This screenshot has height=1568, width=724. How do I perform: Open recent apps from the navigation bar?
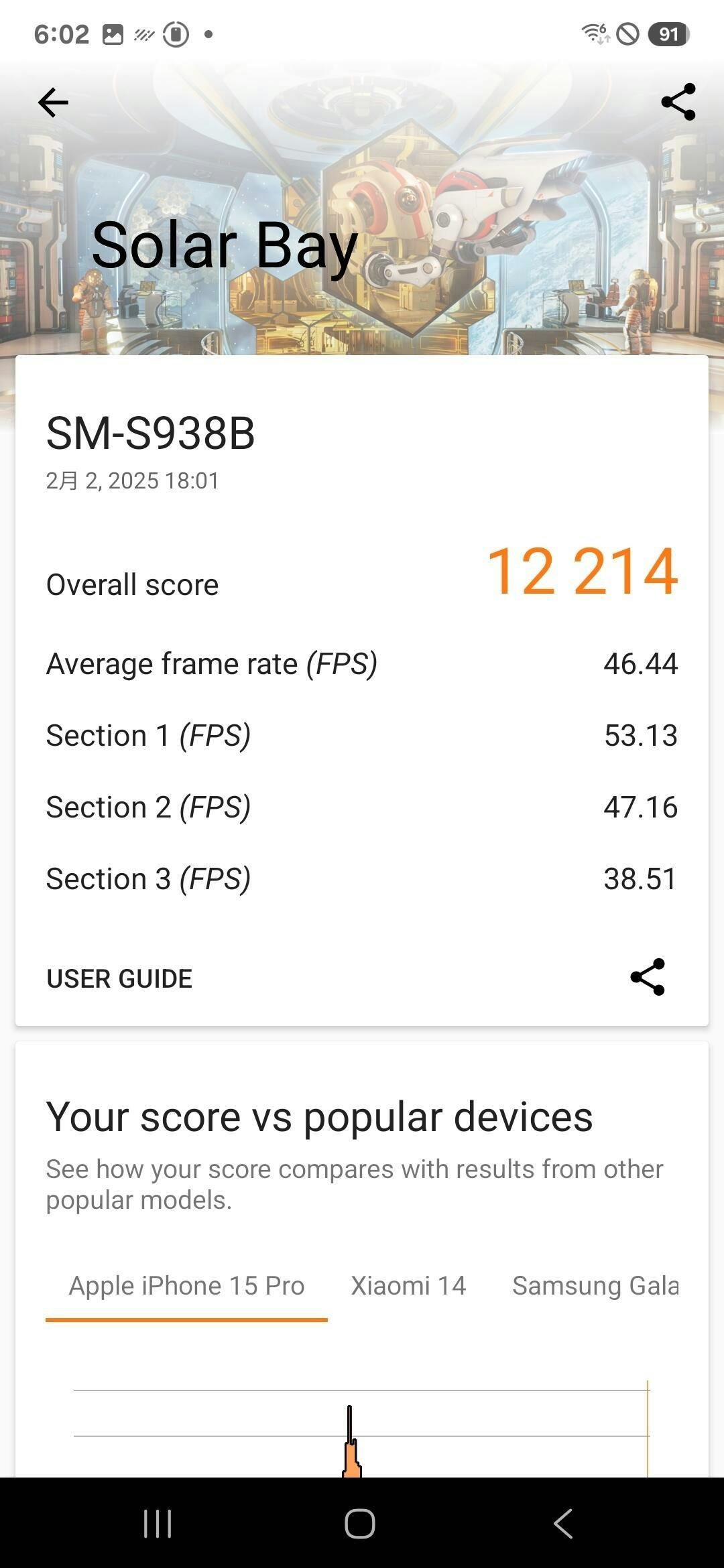(x=158, y=1523)
